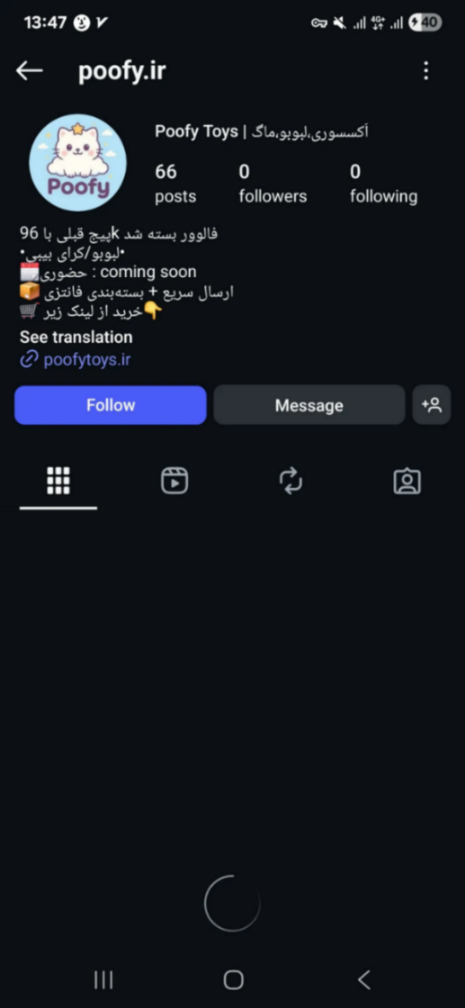465x1008 pixels.
Task: Tap the Poofy profile picture
Action: [x=78, y=163]
